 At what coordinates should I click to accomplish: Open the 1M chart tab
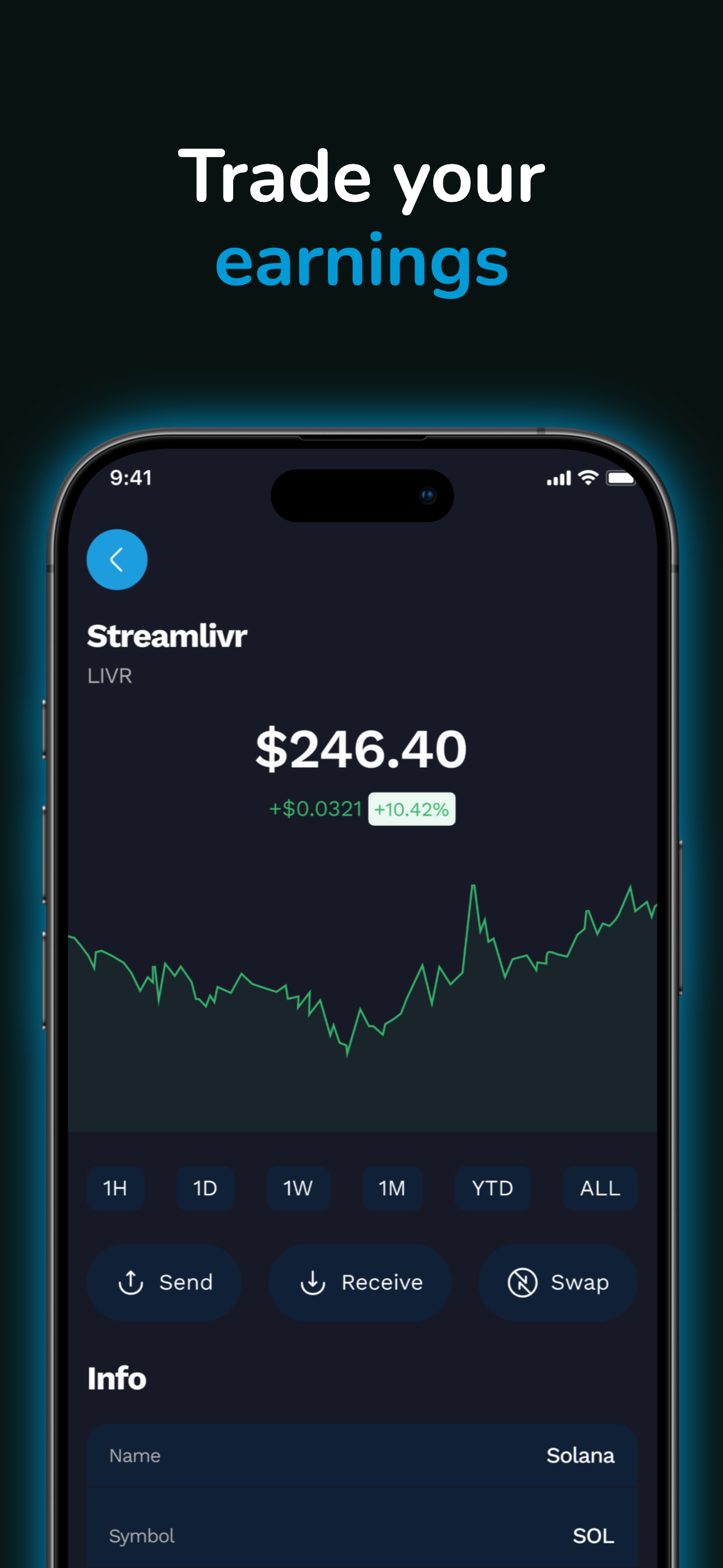pyautogui.click(x=392, y=1188)
